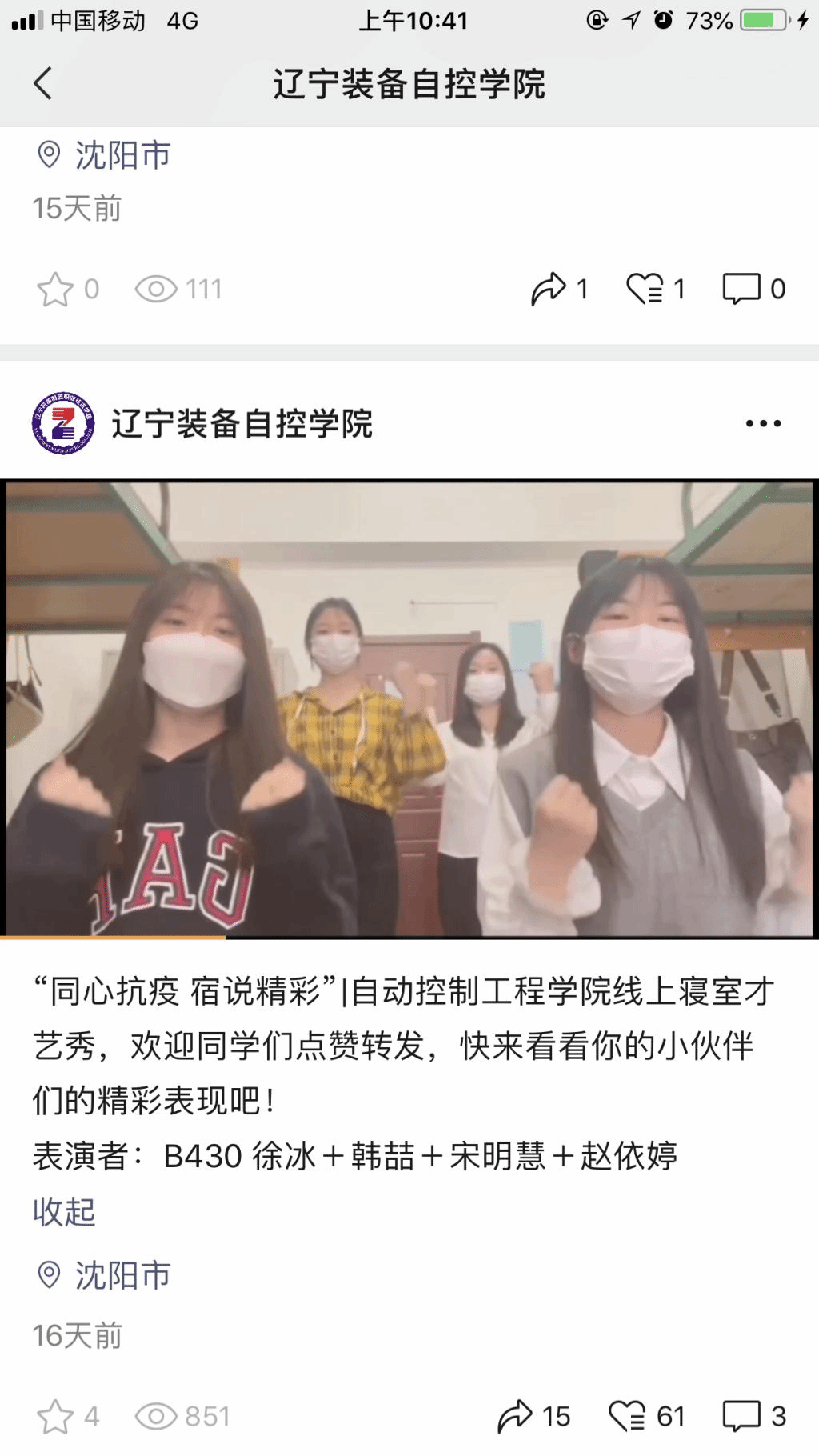Viewport: 819px width, 1456px height.
Task: Open comments on the 16天前 post
Action: [x=741, y=1417]
